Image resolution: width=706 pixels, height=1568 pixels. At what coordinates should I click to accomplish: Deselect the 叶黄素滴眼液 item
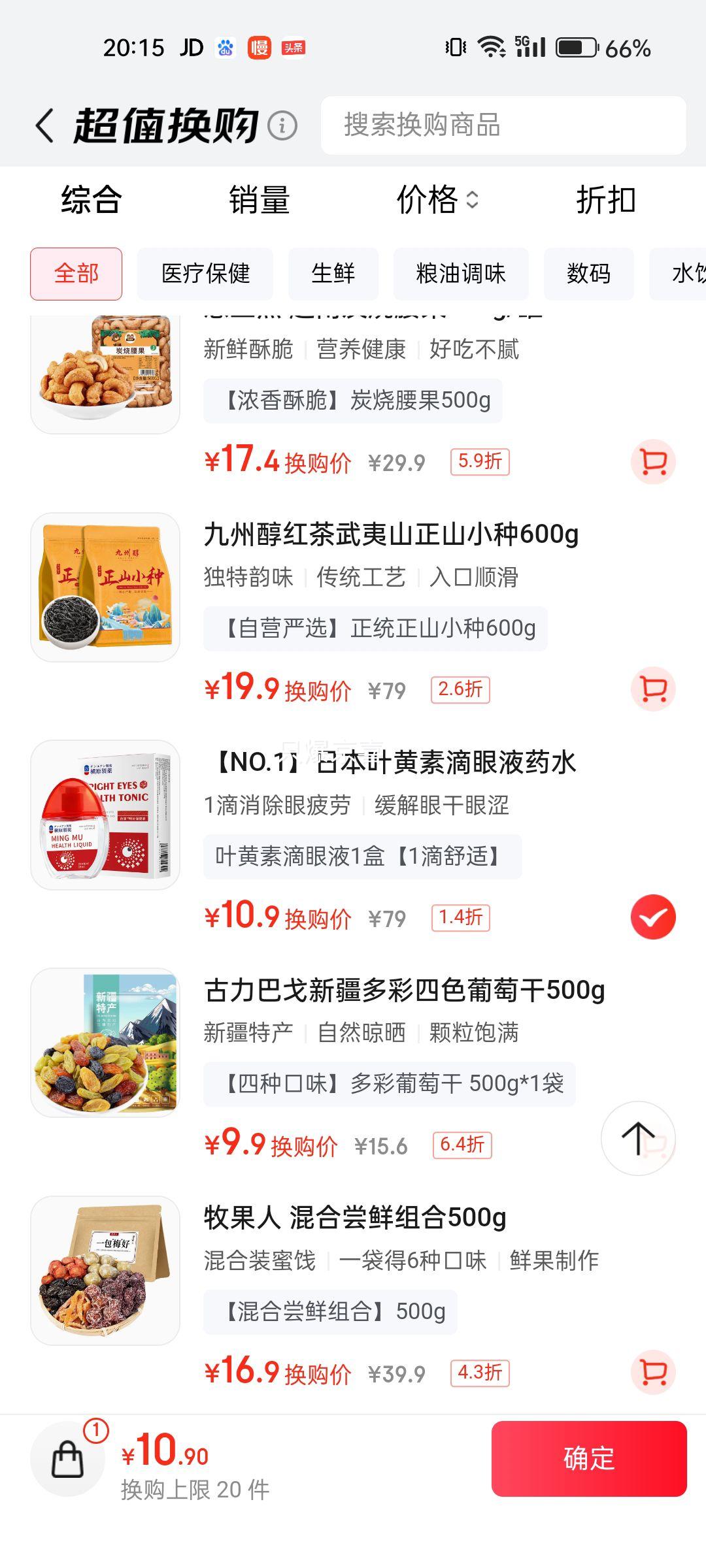[653, 917]
